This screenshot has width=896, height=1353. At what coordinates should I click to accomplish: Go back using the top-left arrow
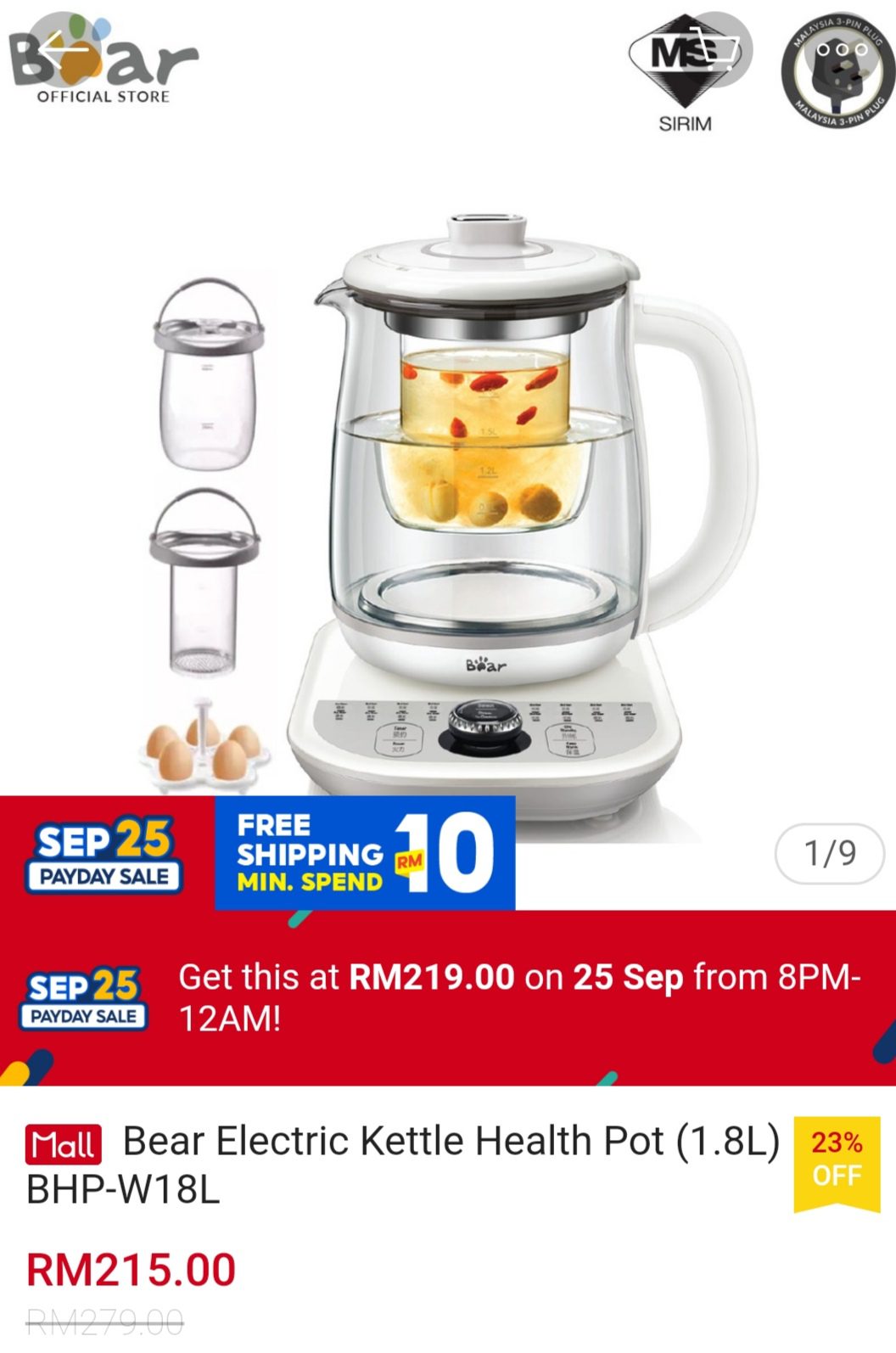(65, 48)
